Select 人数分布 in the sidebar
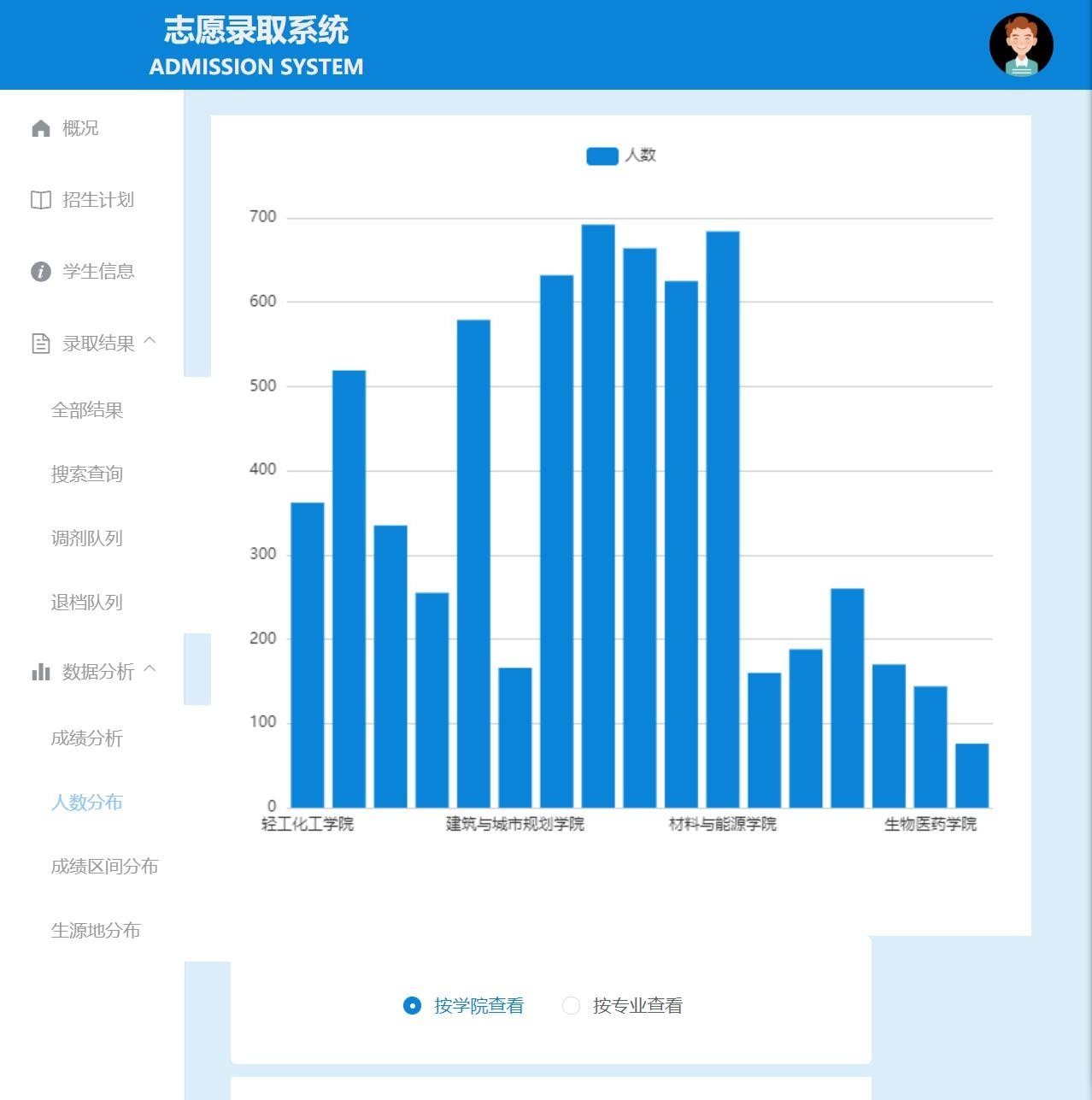 pyautogui.click(x=87, y=803)
